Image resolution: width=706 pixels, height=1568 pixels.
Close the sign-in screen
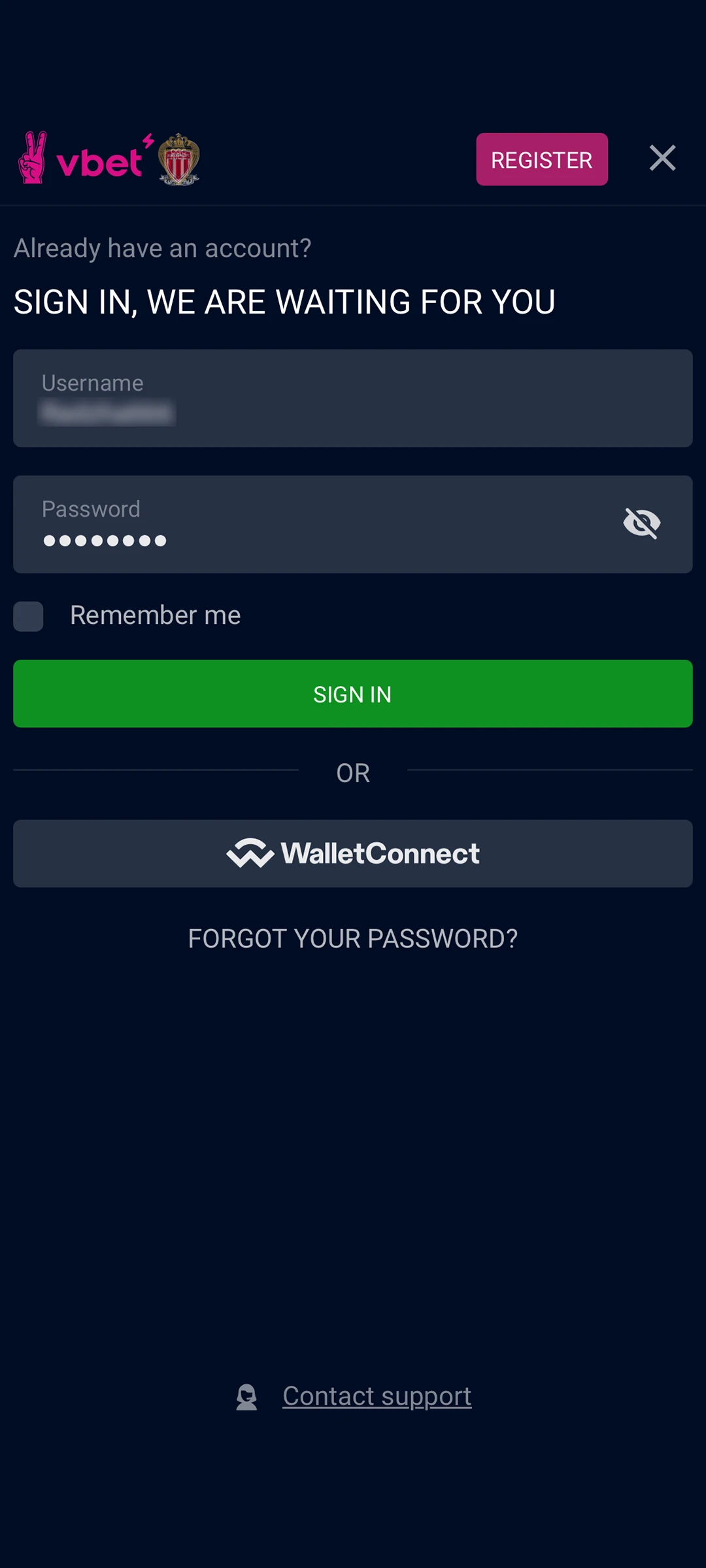point(662,158)
